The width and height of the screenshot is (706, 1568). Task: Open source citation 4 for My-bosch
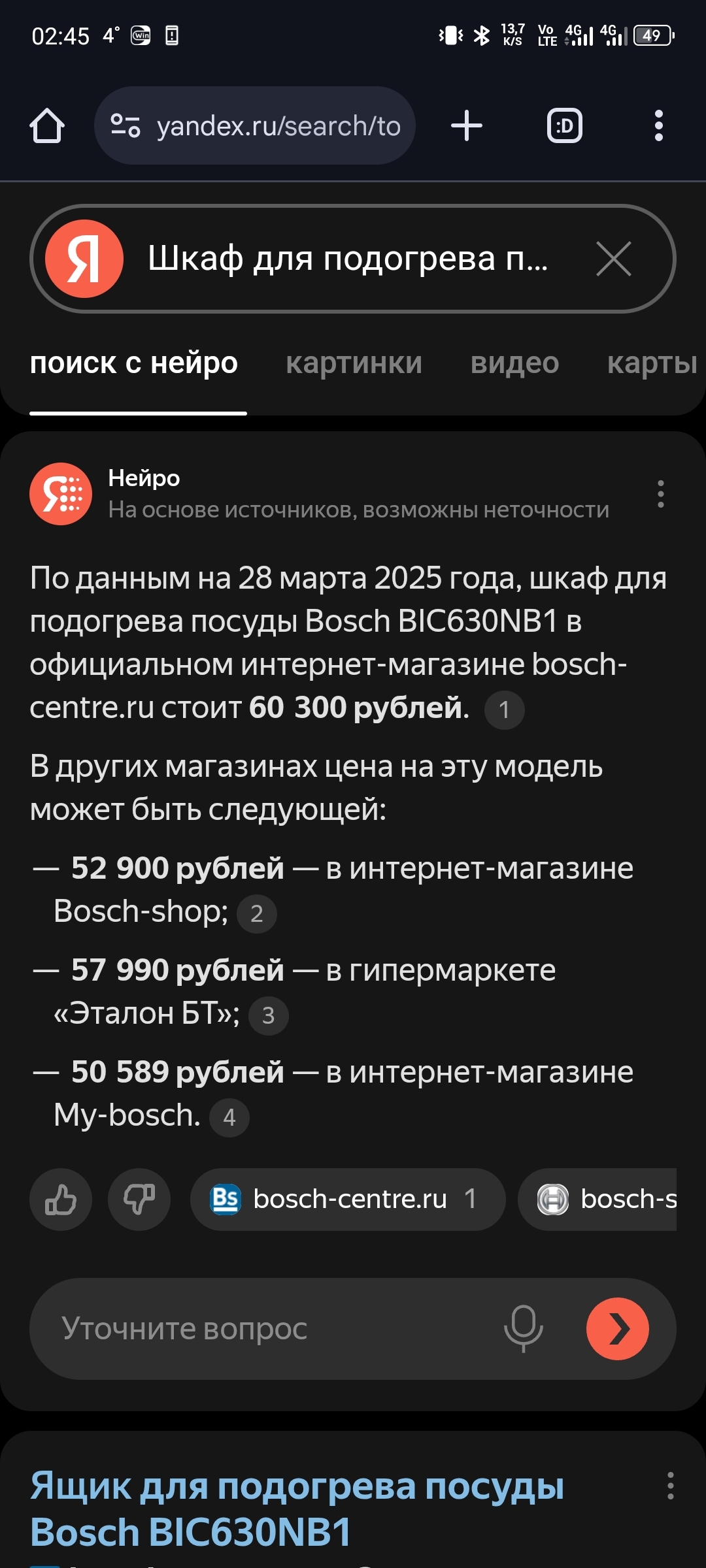point(229,1117)
